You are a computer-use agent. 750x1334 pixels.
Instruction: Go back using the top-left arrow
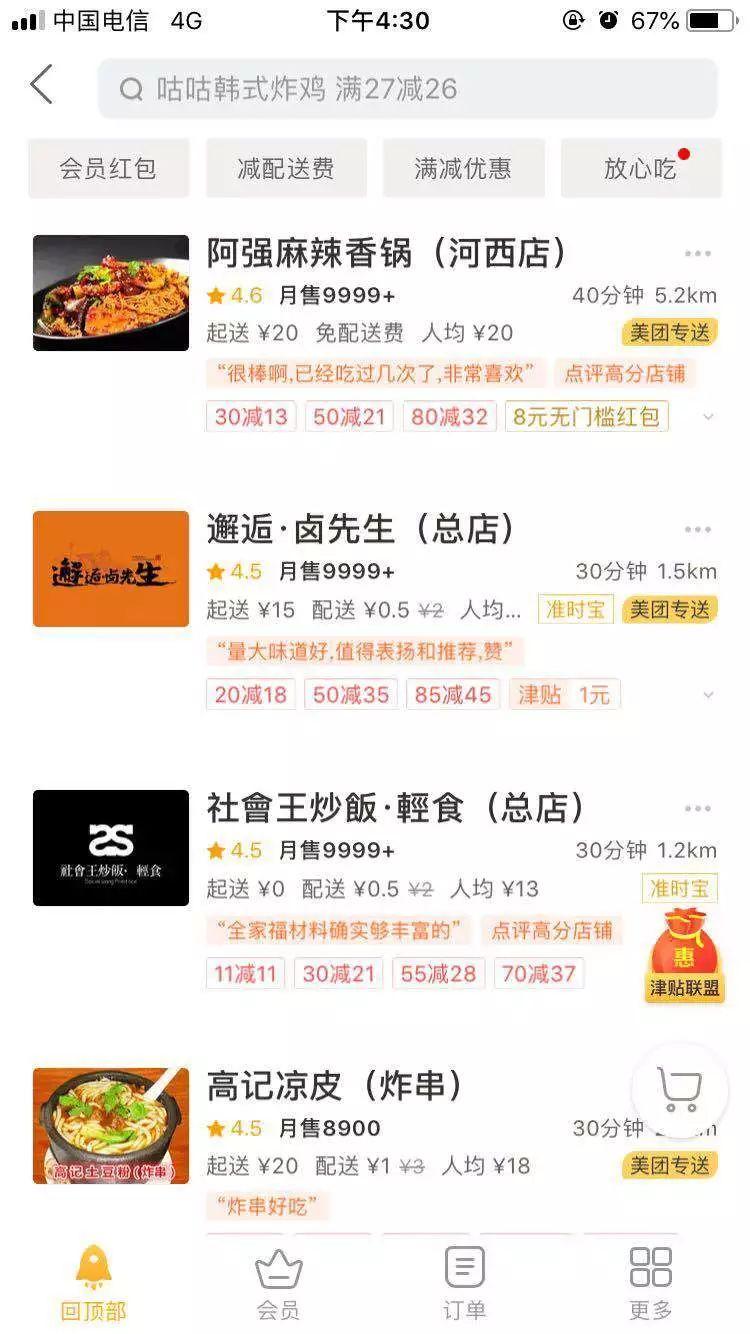tap(42, 86)
